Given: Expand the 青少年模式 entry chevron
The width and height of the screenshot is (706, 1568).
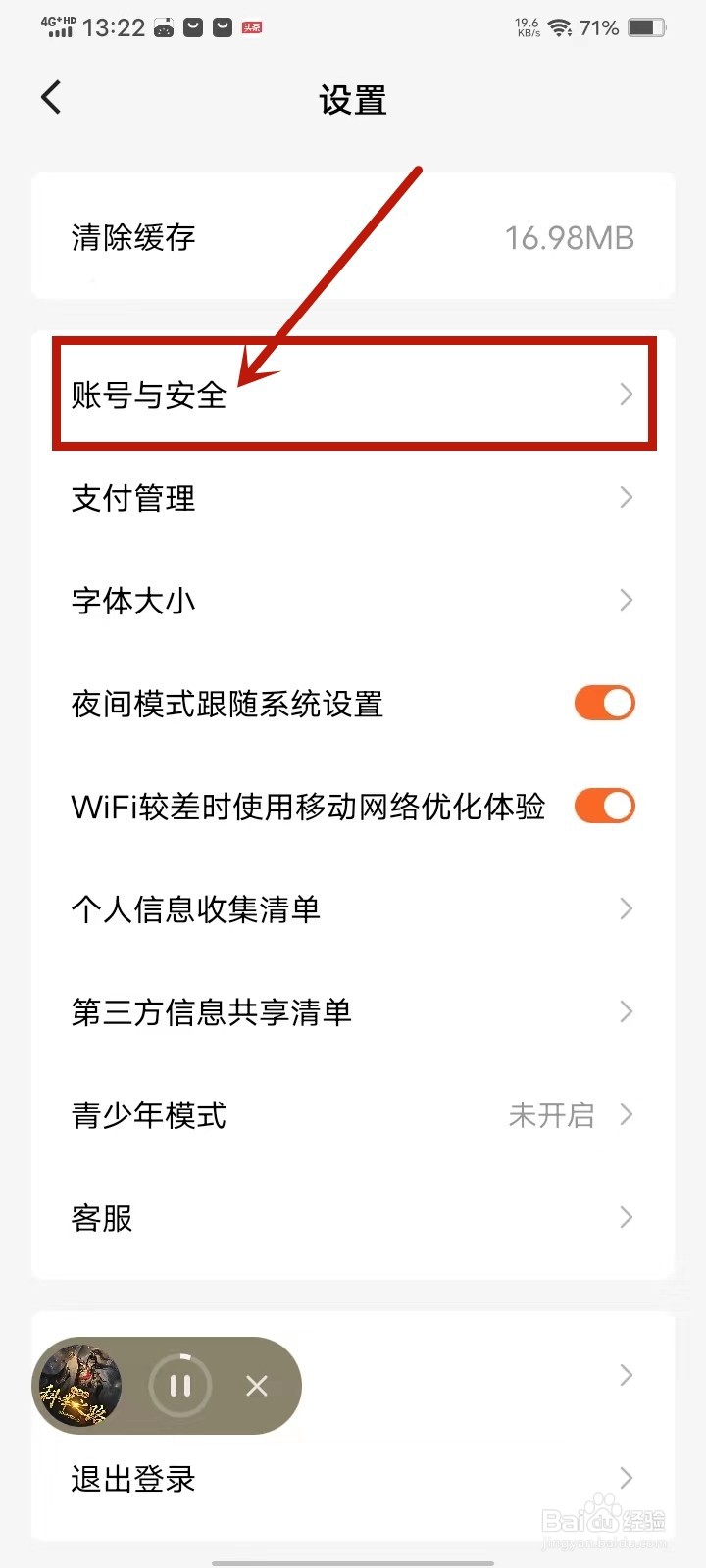Looking at the screenshot, I should 627,1114.
